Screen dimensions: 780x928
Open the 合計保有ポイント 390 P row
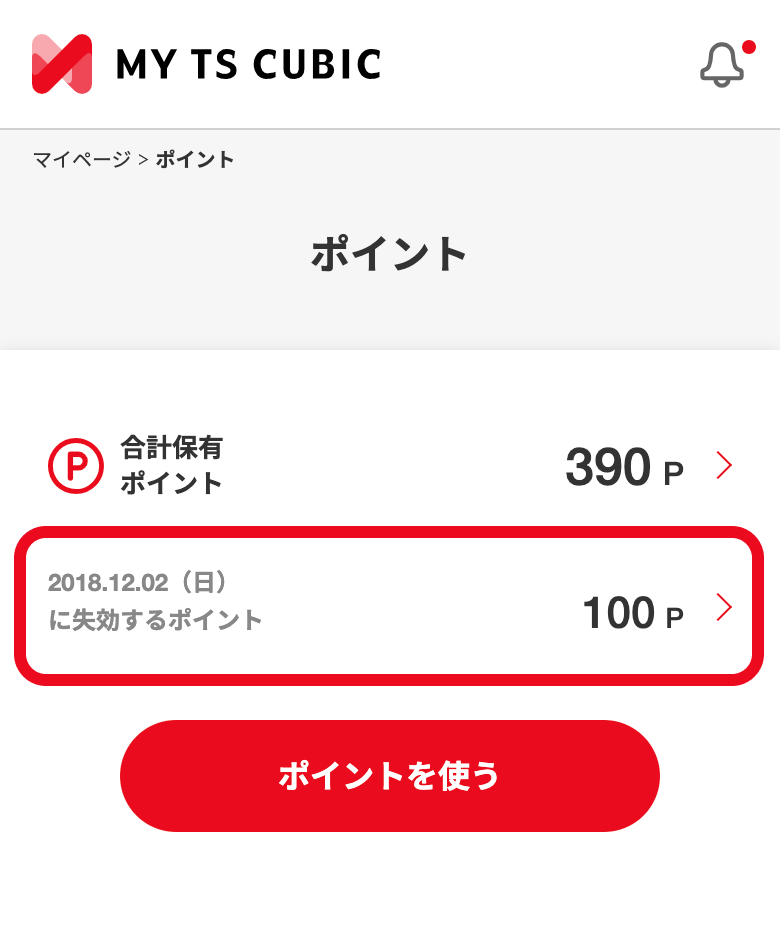390,466
